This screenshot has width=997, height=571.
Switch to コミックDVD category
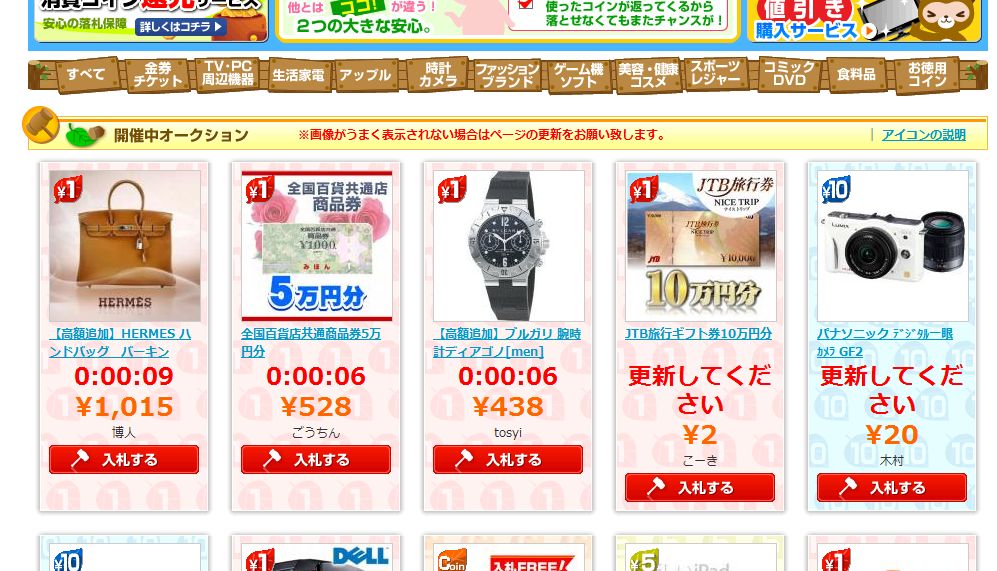789,75
